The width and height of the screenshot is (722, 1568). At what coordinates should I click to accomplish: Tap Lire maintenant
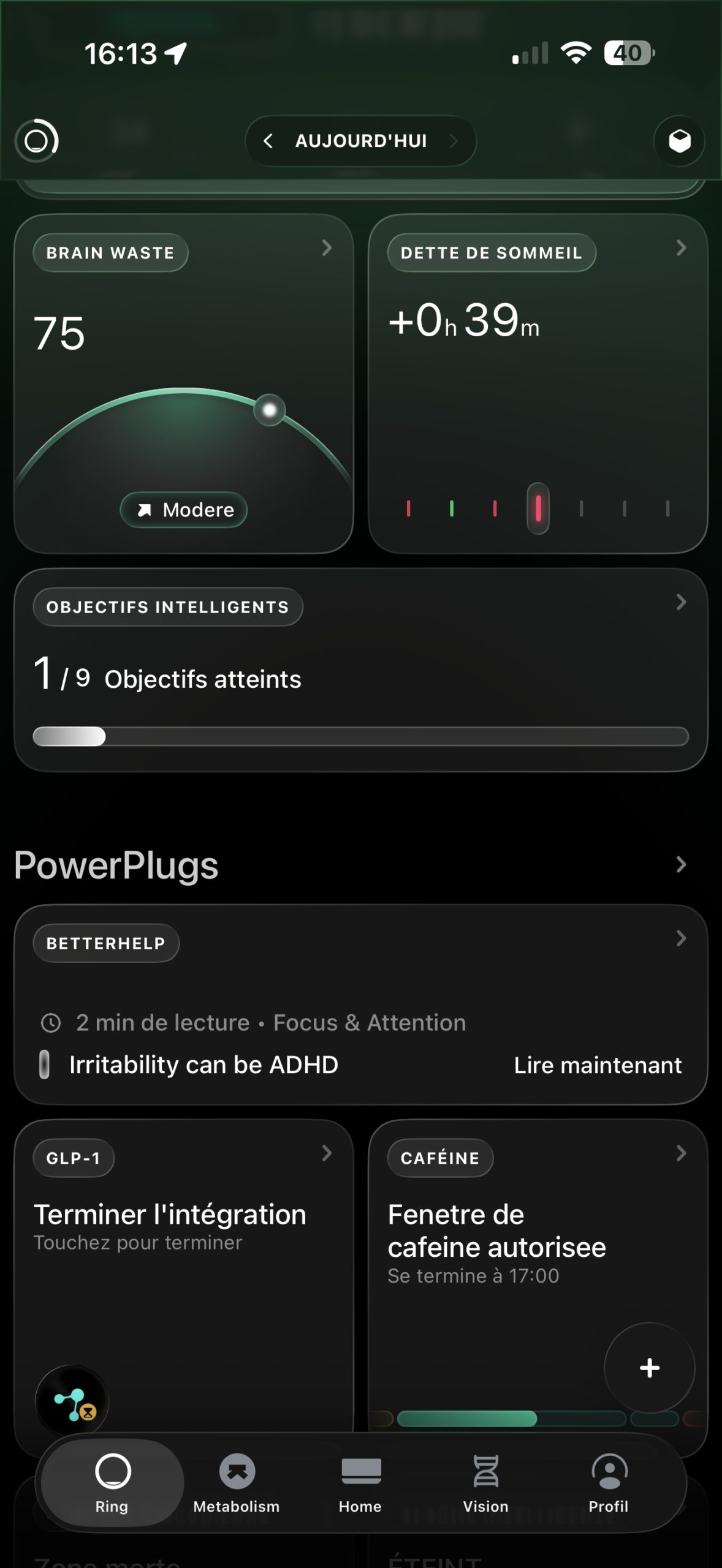(x=598, y=1065)
